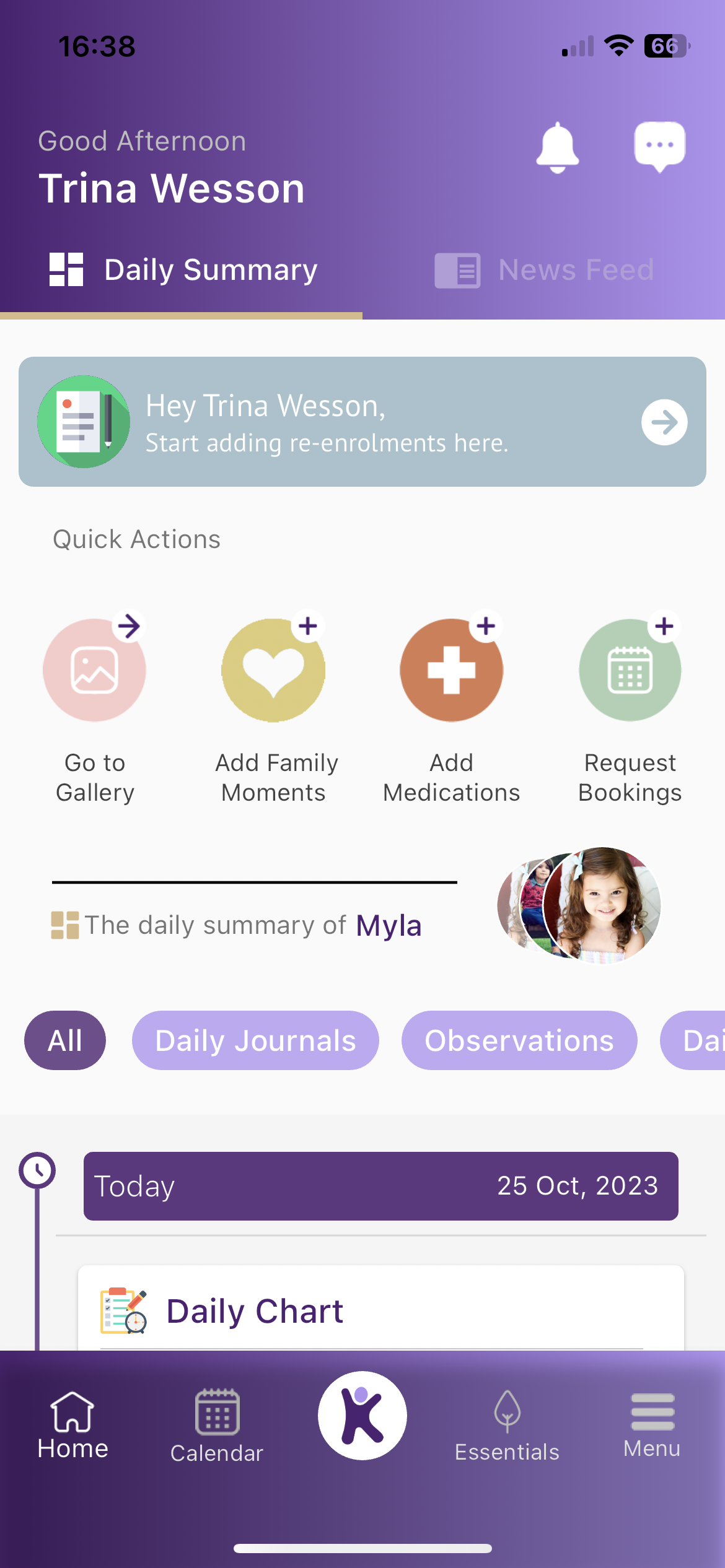The width and height of the screenshot is (725, 1568).
Task: Tap the center K logo button
Action: coord(362,1416)
